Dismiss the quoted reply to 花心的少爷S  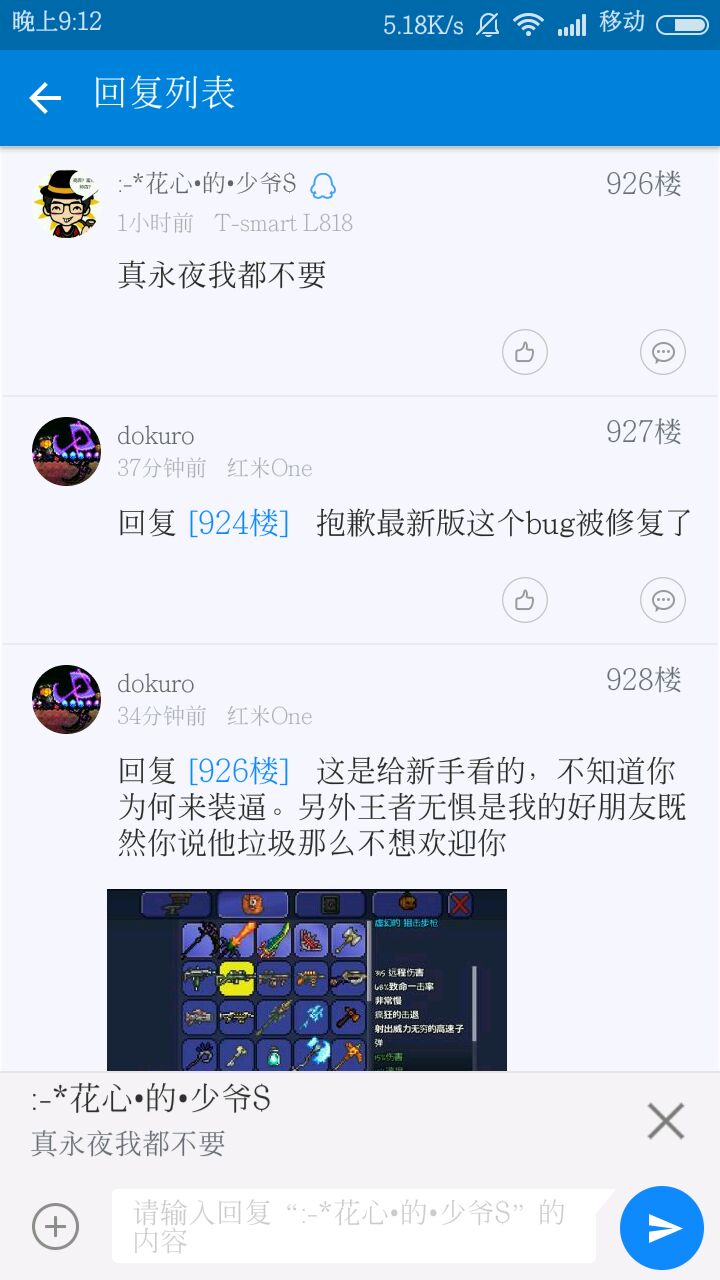(665, 1121)
